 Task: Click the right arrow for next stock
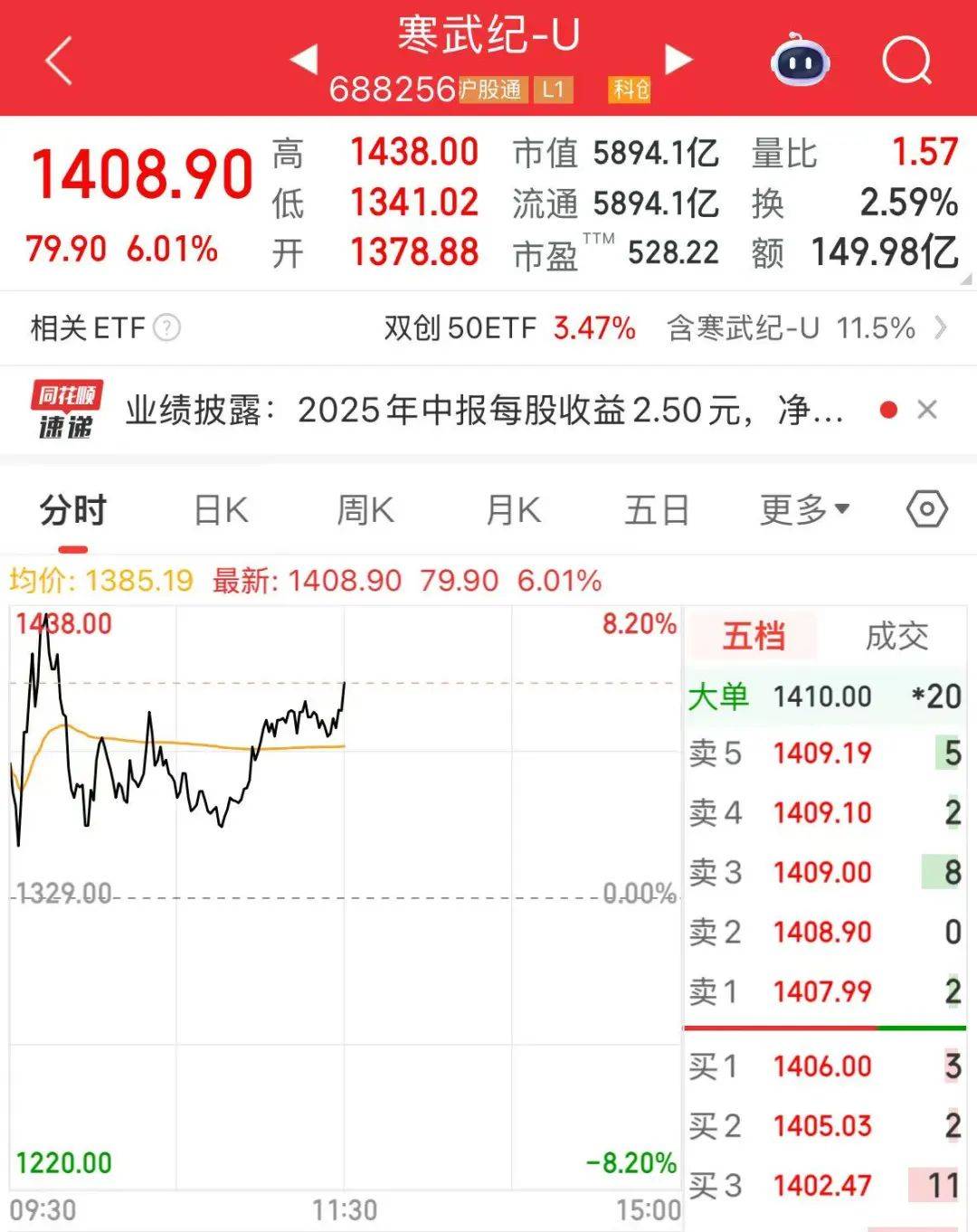pos(676,59)
